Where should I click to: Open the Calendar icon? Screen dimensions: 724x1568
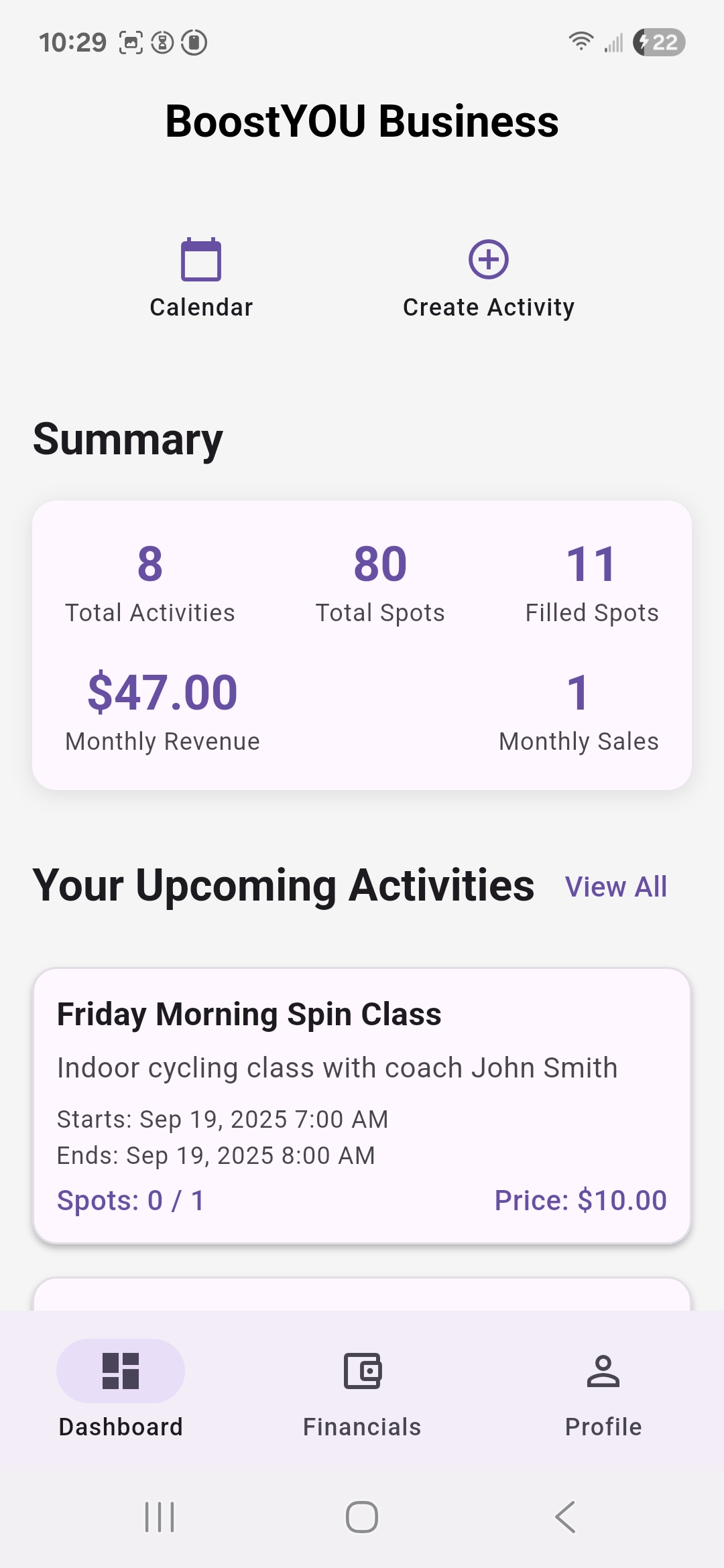coord(200,261)
